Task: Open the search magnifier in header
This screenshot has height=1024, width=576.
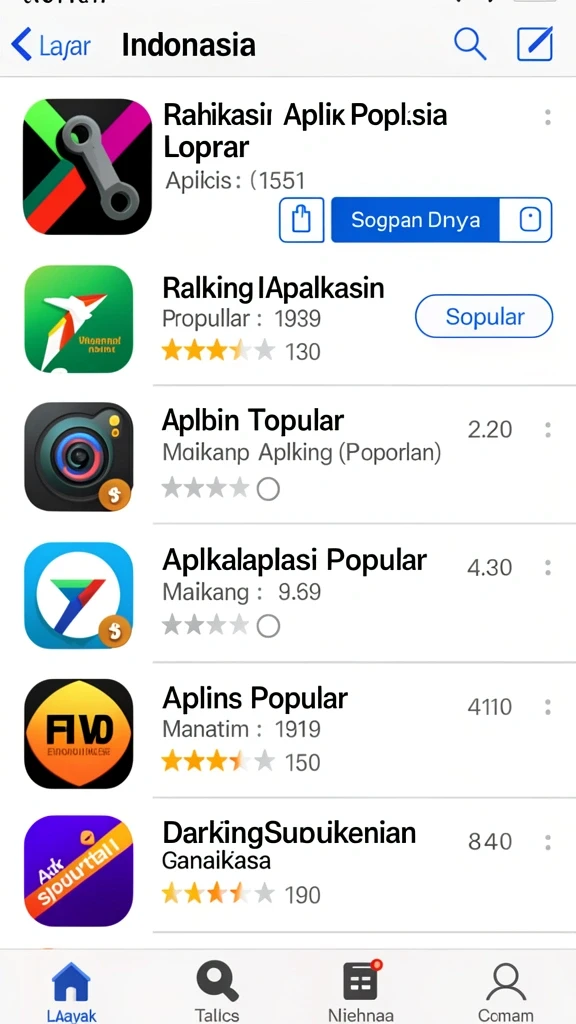Action: [470, 44]
